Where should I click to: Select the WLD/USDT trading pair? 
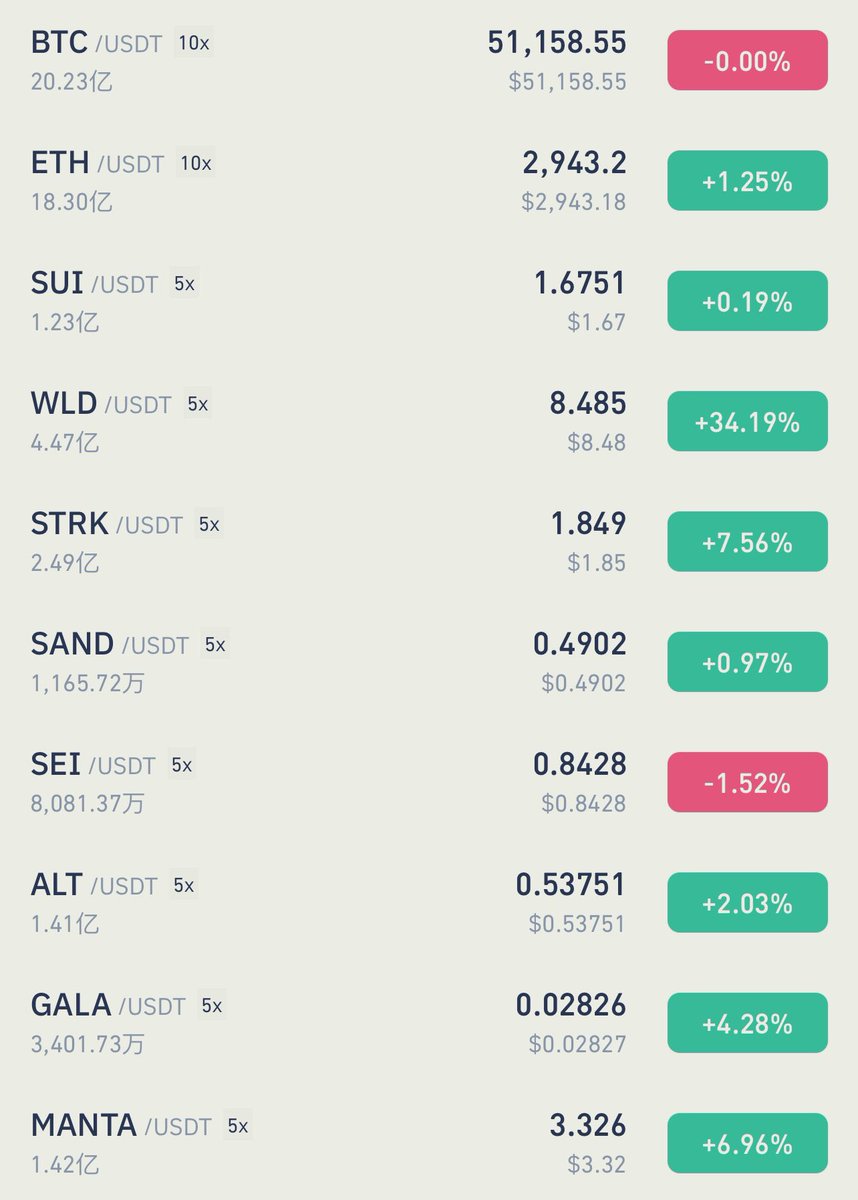coord(64,405)
